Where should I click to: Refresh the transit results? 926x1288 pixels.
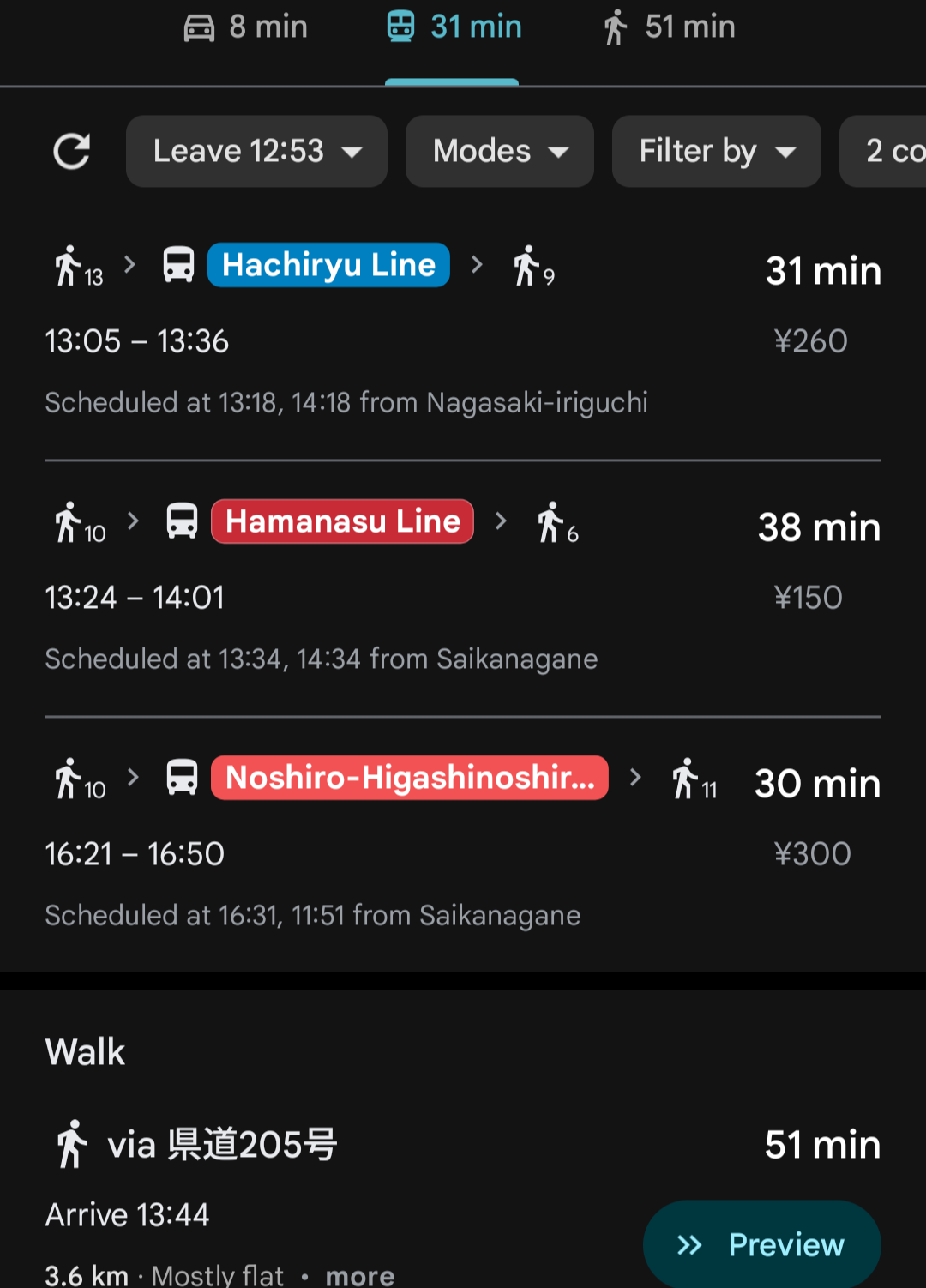click(x=72, y=152)
